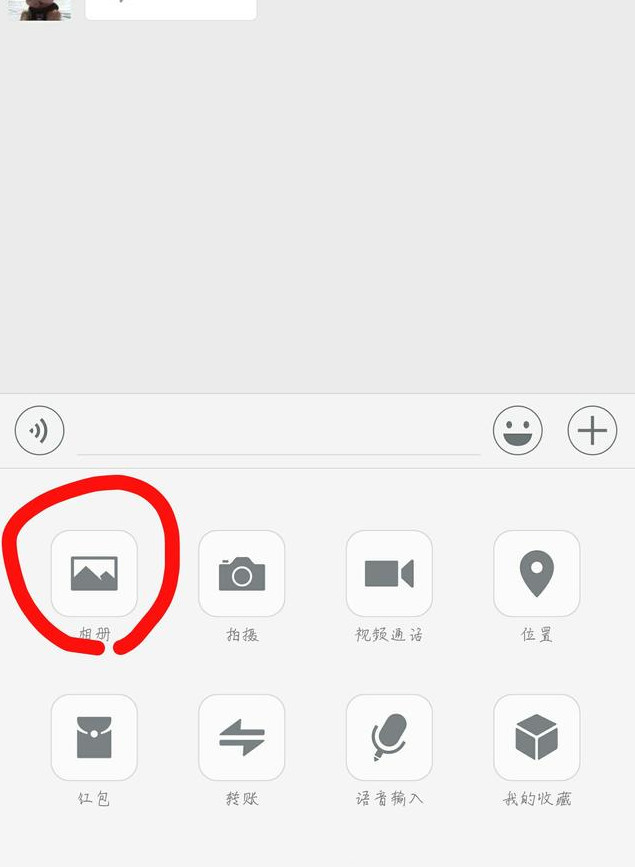Open 相册 to pick a photo
Viewport: 635px width, 867px height.
[94, 574]
